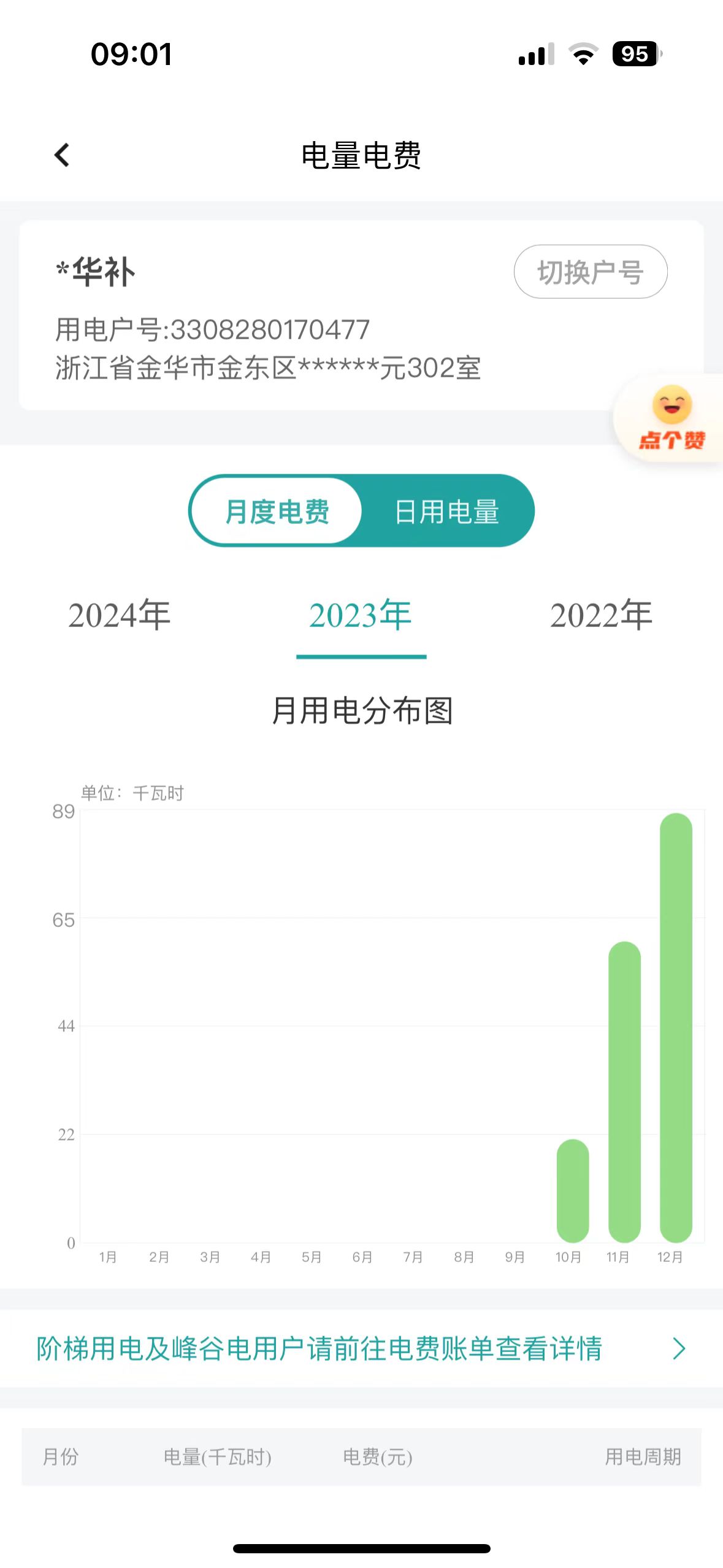Go back using the top-left arrow

tap(62, 155)
